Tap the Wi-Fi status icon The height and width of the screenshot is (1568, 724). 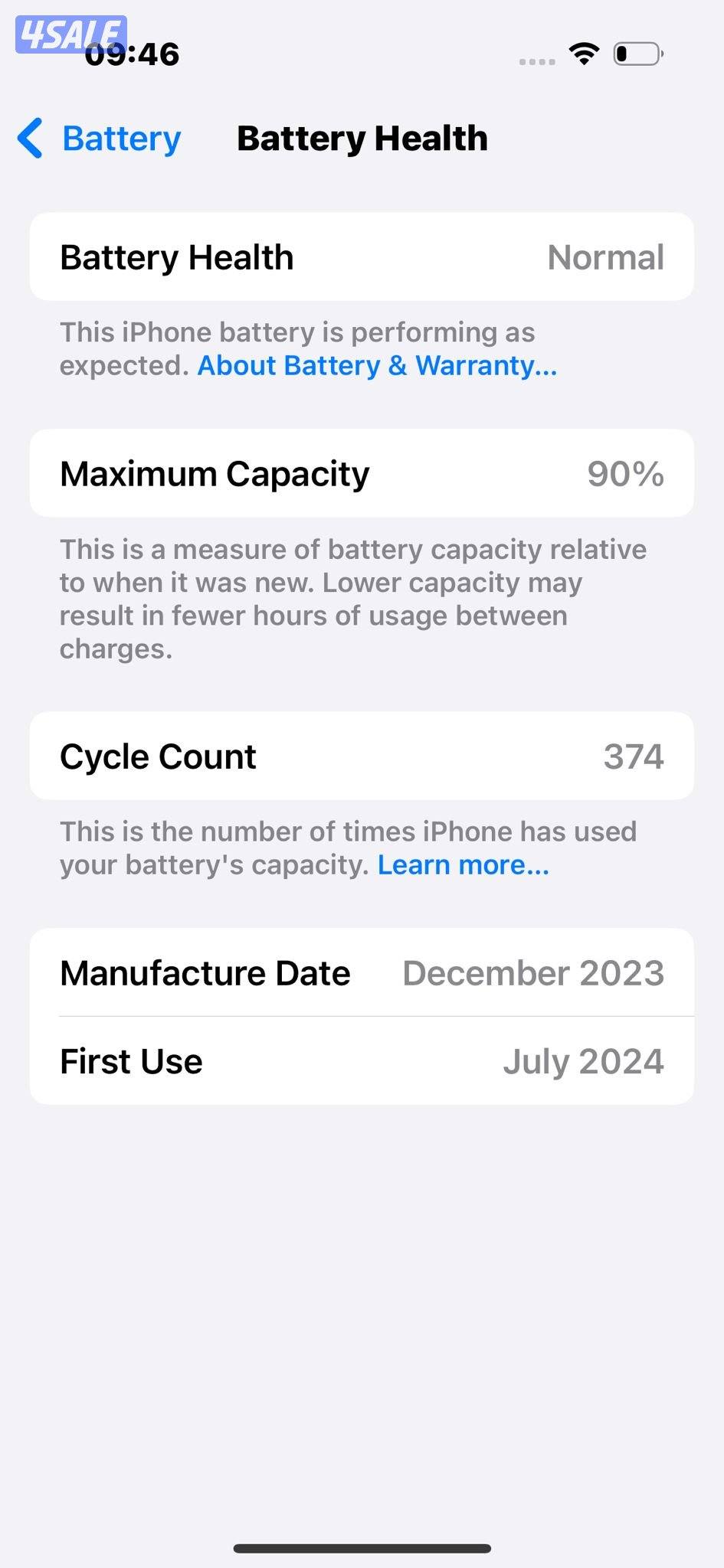(584, 55)
